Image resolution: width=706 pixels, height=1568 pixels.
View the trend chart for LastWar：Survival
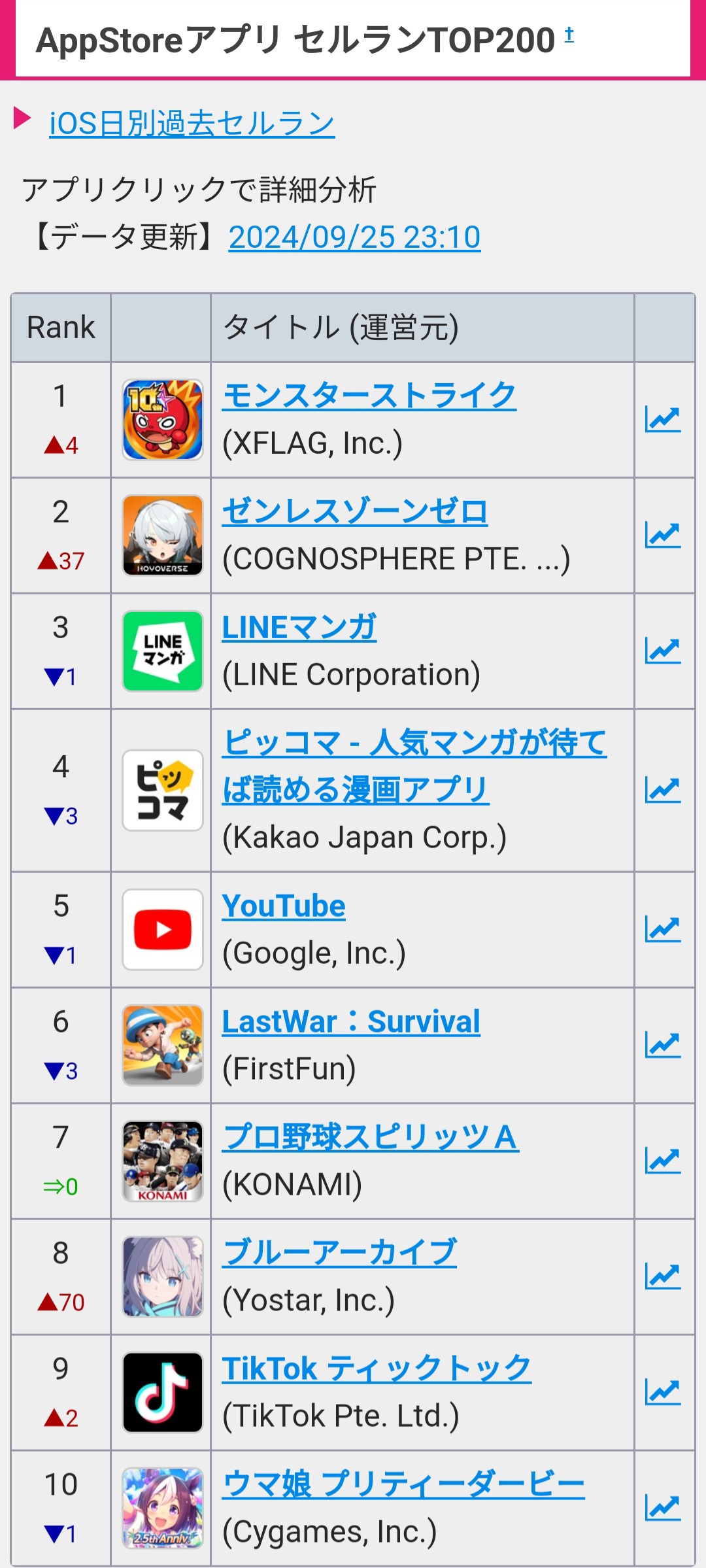click(x=663, y=1046)
